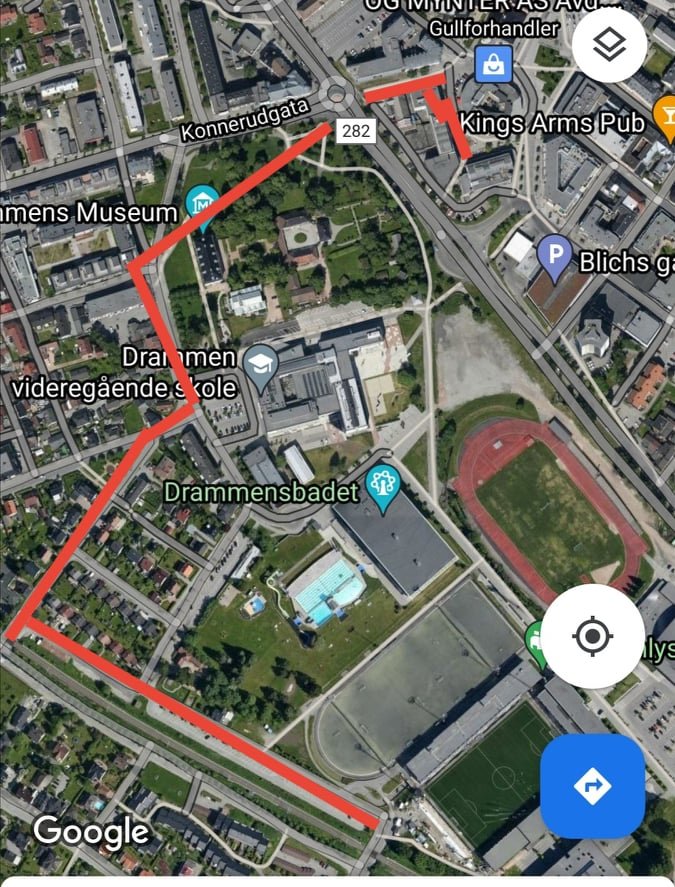The image size is (675, 887).
Task: Select the Kings Arms Pub marker
Action: 664,119
